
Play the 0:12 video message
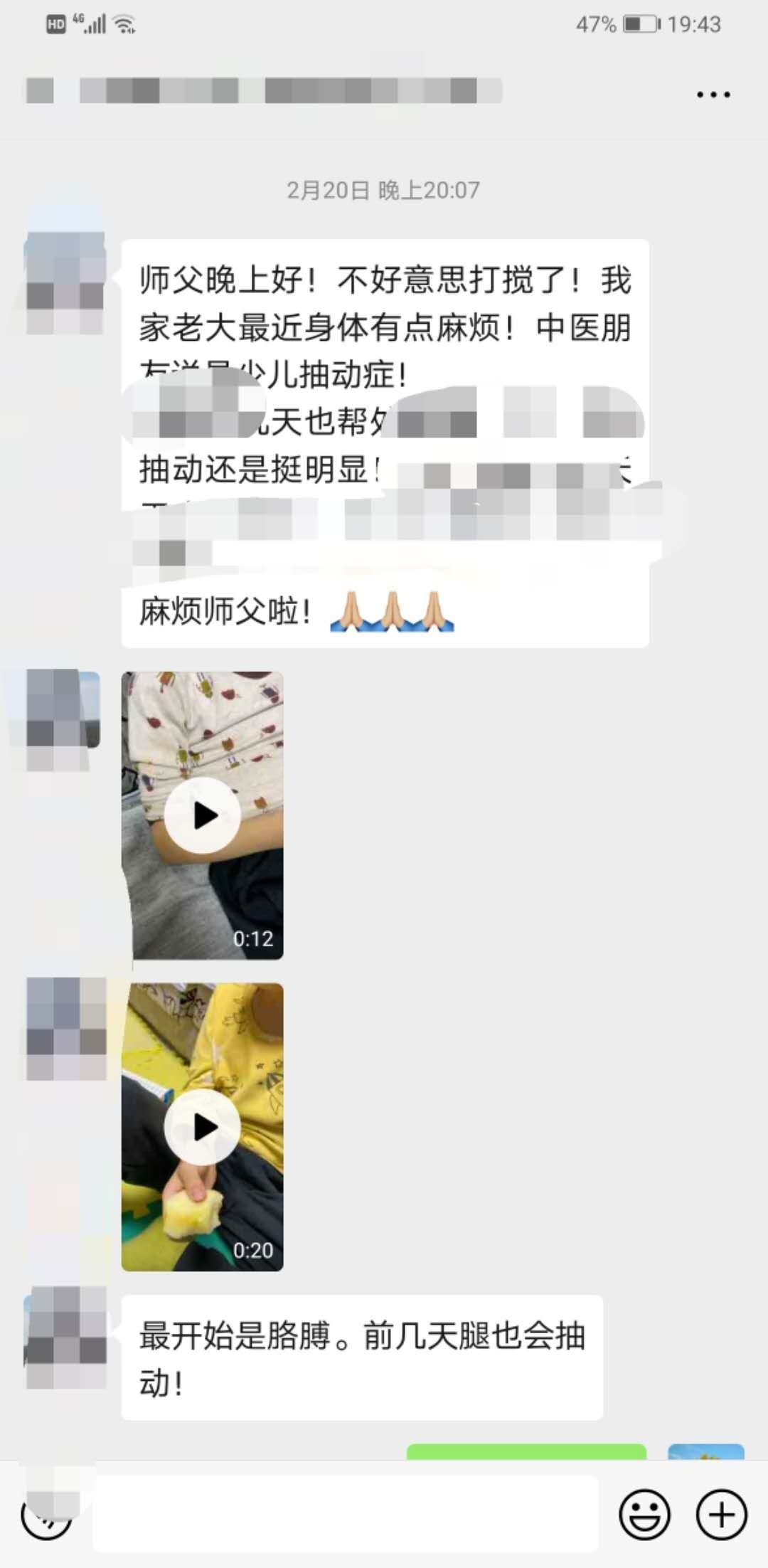(203, 815)
